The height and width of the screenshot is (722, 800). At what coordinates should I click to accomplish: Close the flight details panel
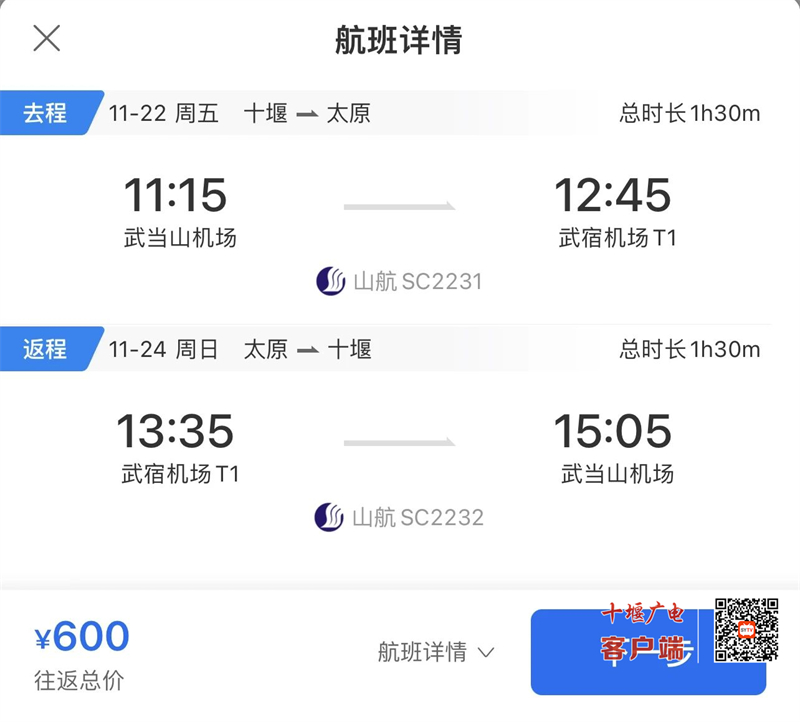pyautogui.click(x=47, y=39)
